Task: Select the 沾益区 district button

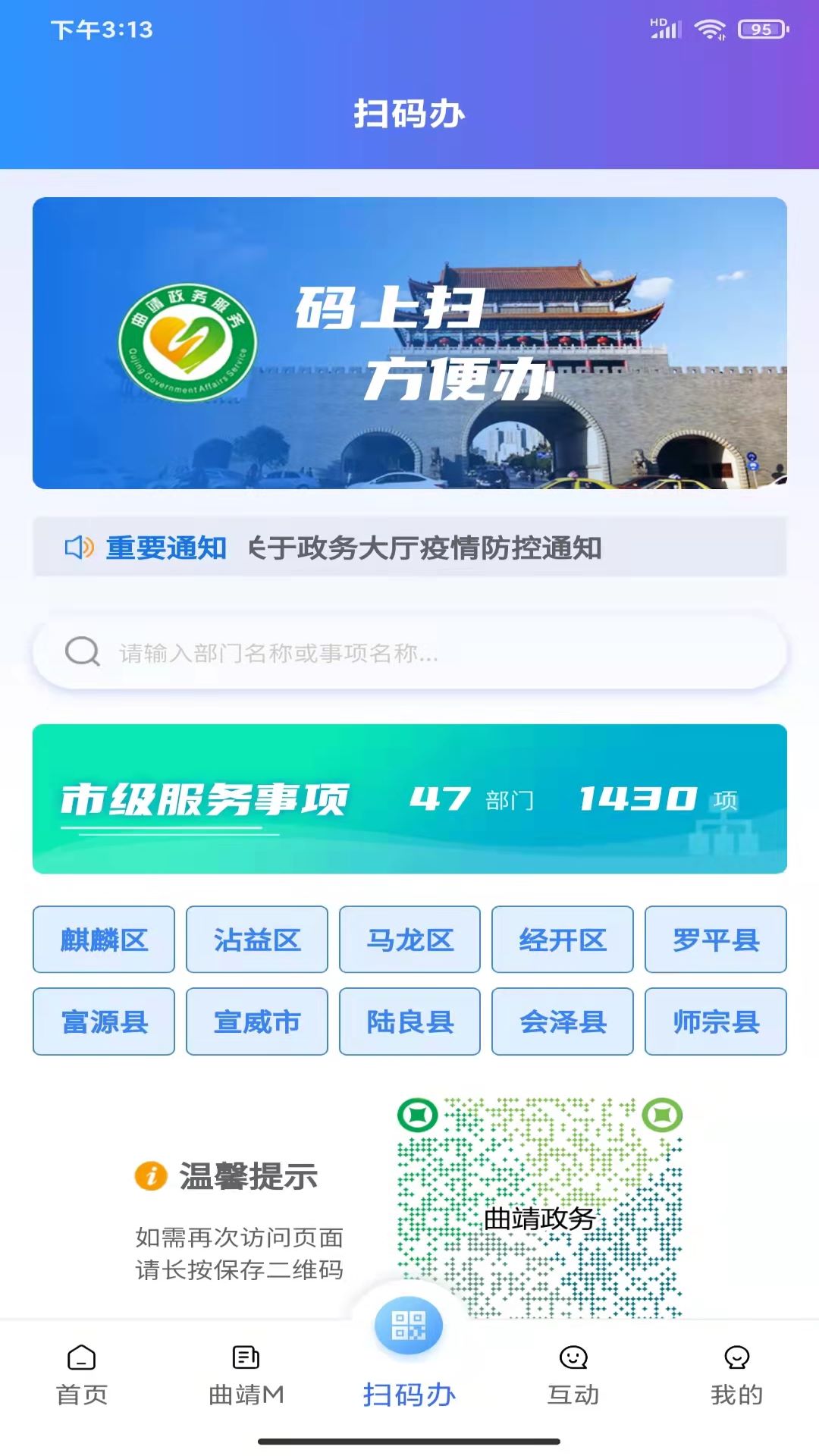Action: [x=256, y=940]
